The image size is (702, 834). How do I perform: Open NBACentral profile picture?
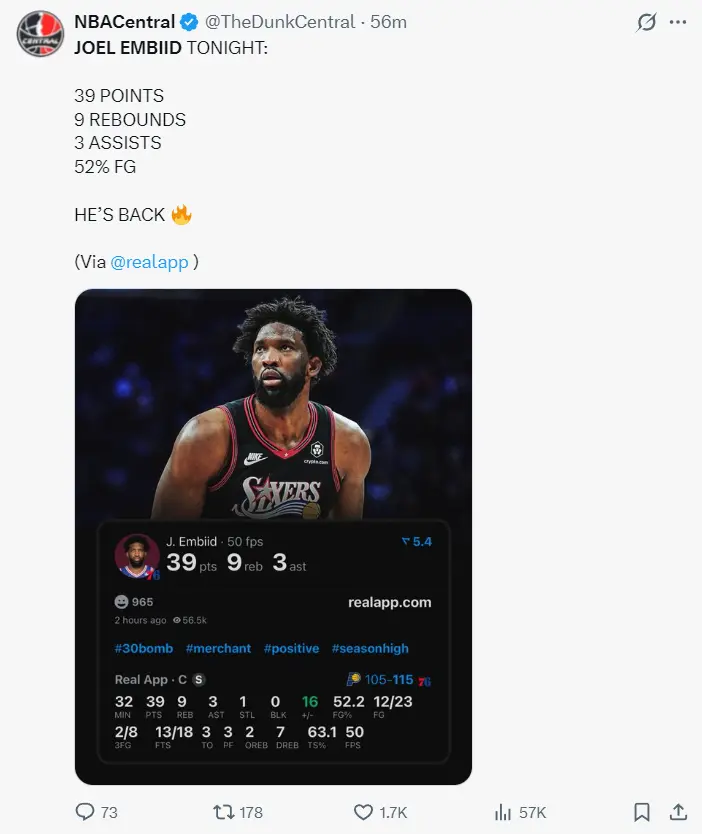(41, 35)
